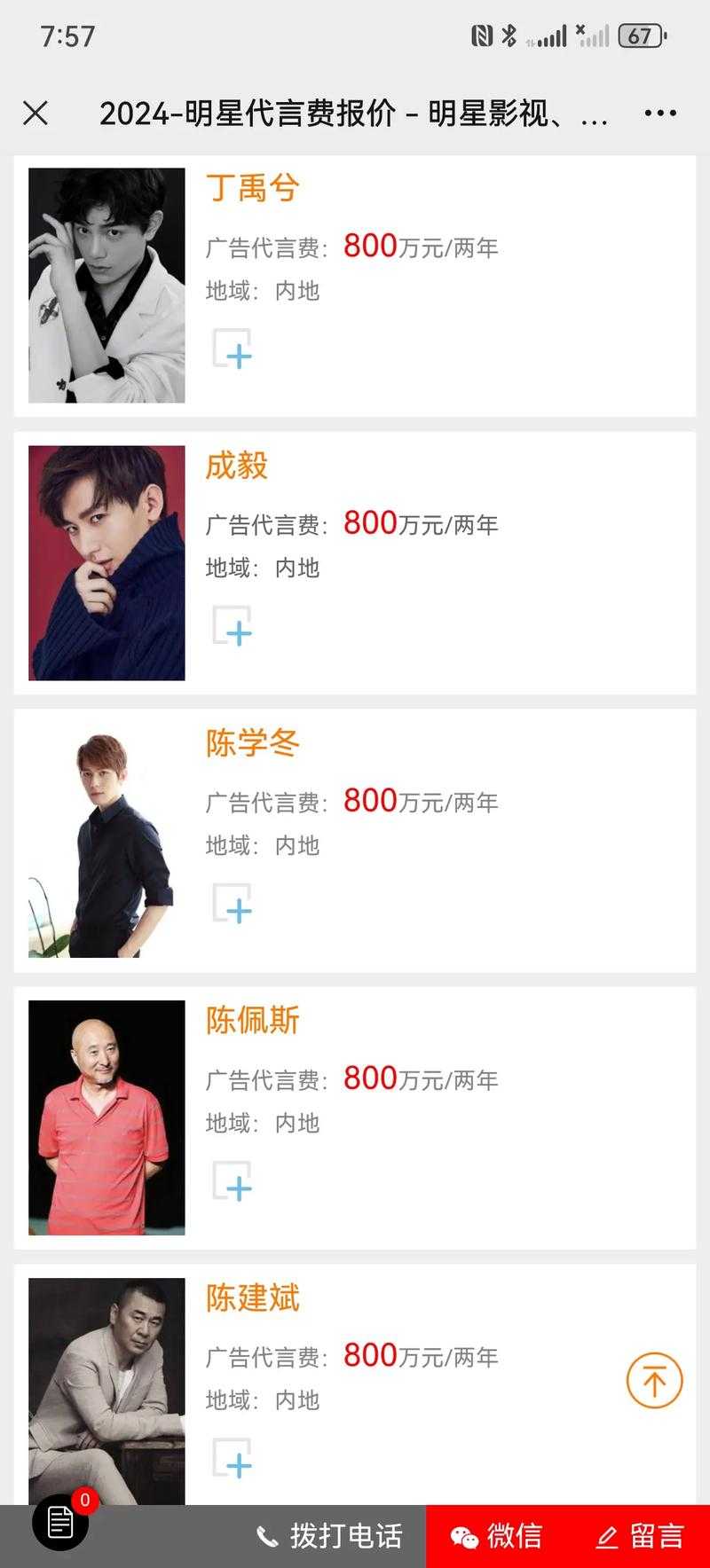Open the selected list with badge 0
The height and width of the screenshot is (1568, 710).
coord(60,1522)
